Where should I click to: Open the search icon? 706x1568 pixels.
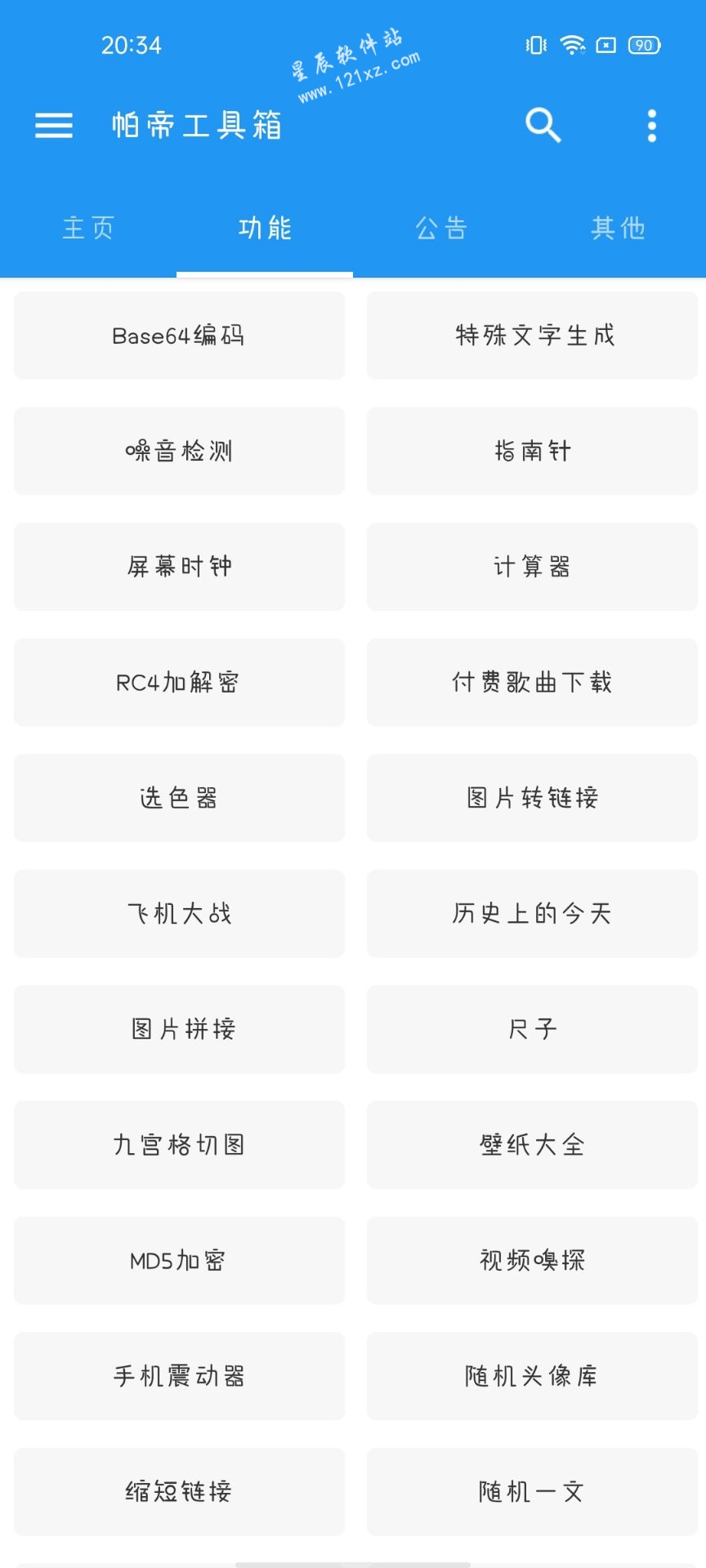[543, 125]
